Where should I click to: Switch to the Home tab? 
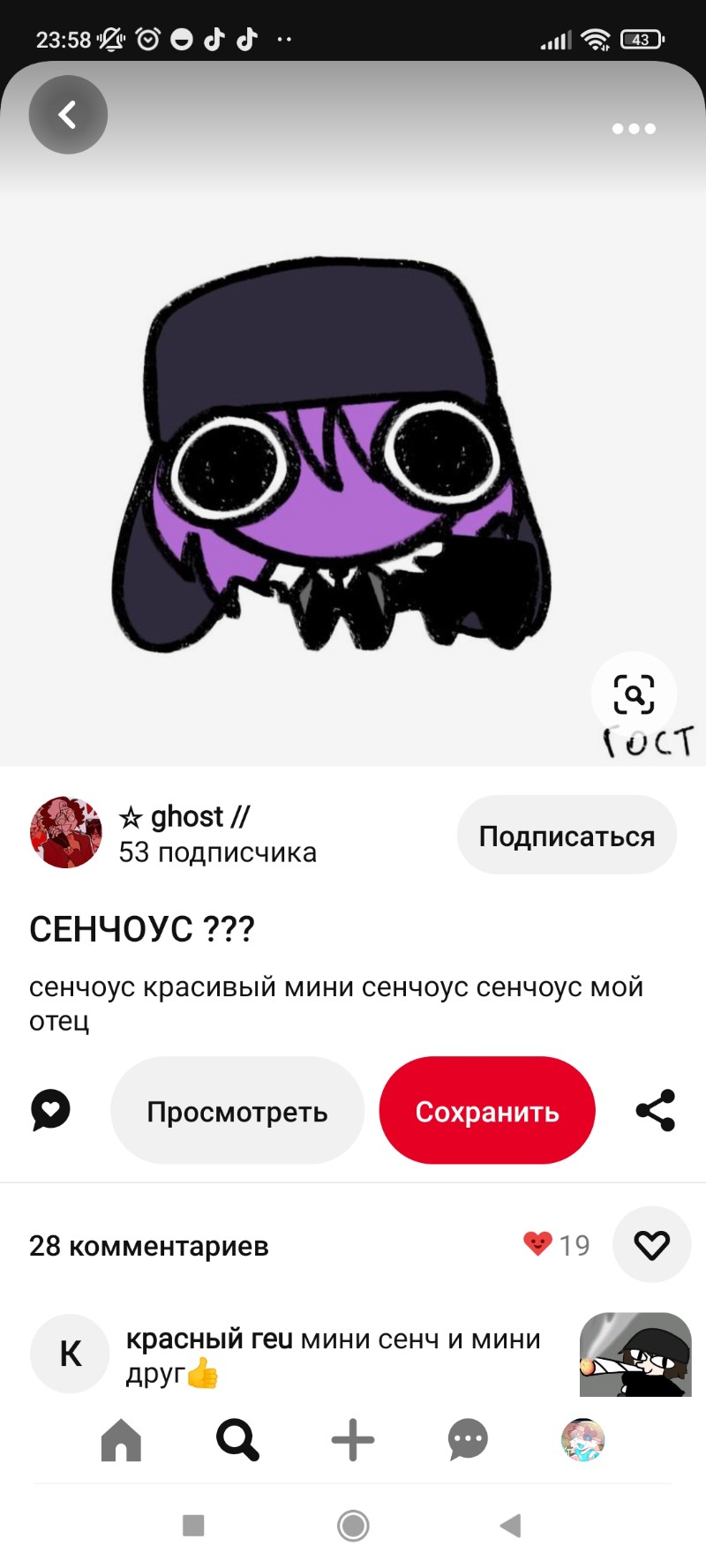coord(121,1440)
